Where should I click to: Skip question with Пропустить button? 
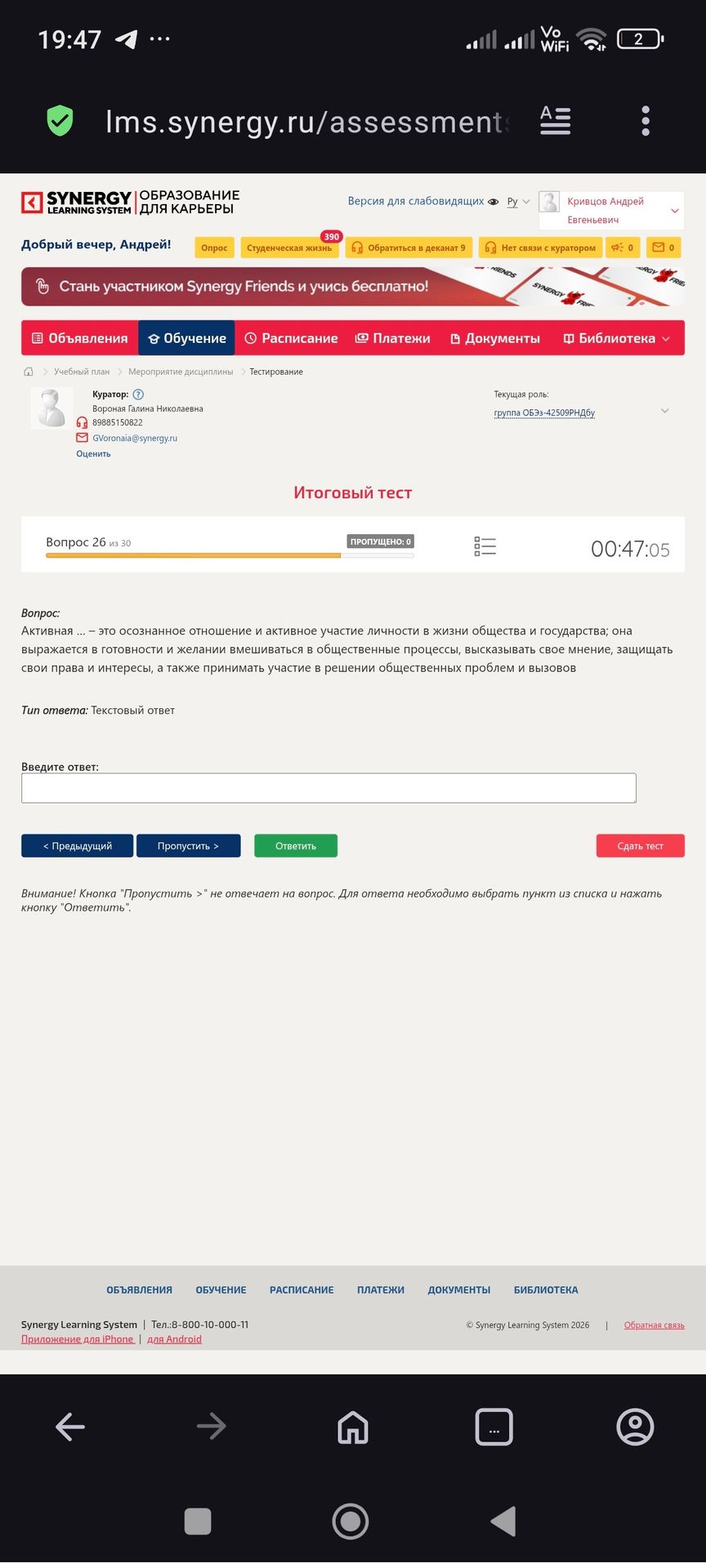click(x=188, y=846)
